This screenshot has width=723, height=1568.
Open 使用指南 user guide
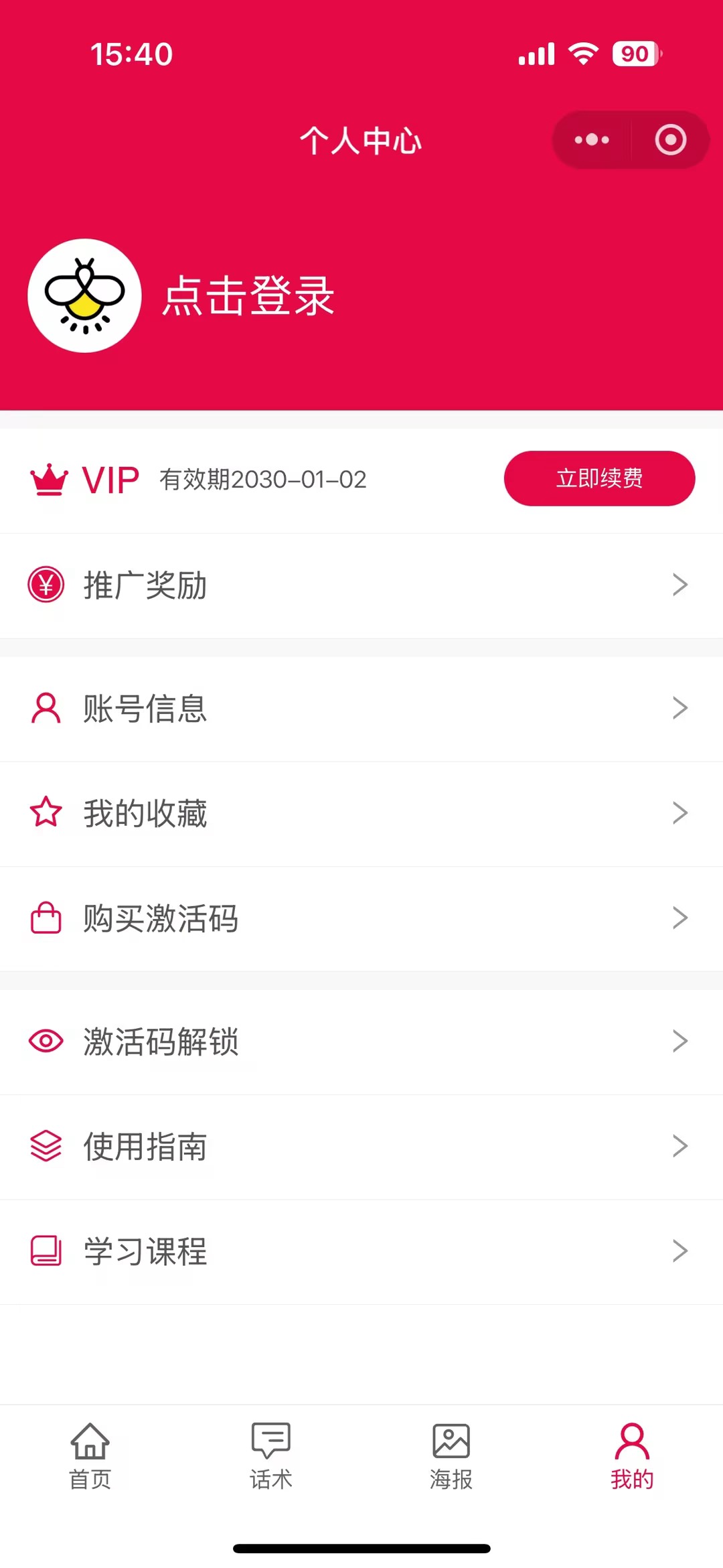[x=361, y=1146]
